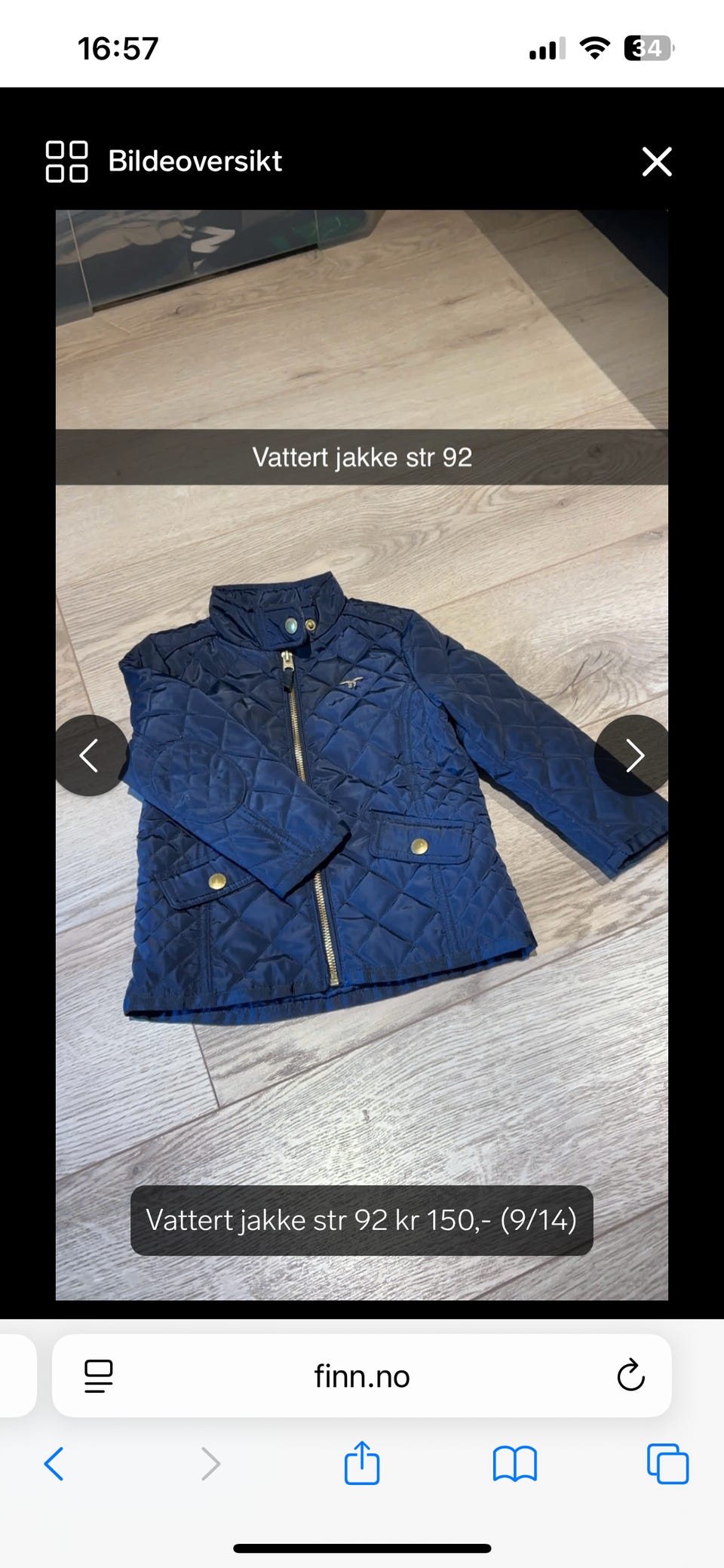Tap the caption showing kr 150 price
Screen dimensions: 724x1568
362,1220
